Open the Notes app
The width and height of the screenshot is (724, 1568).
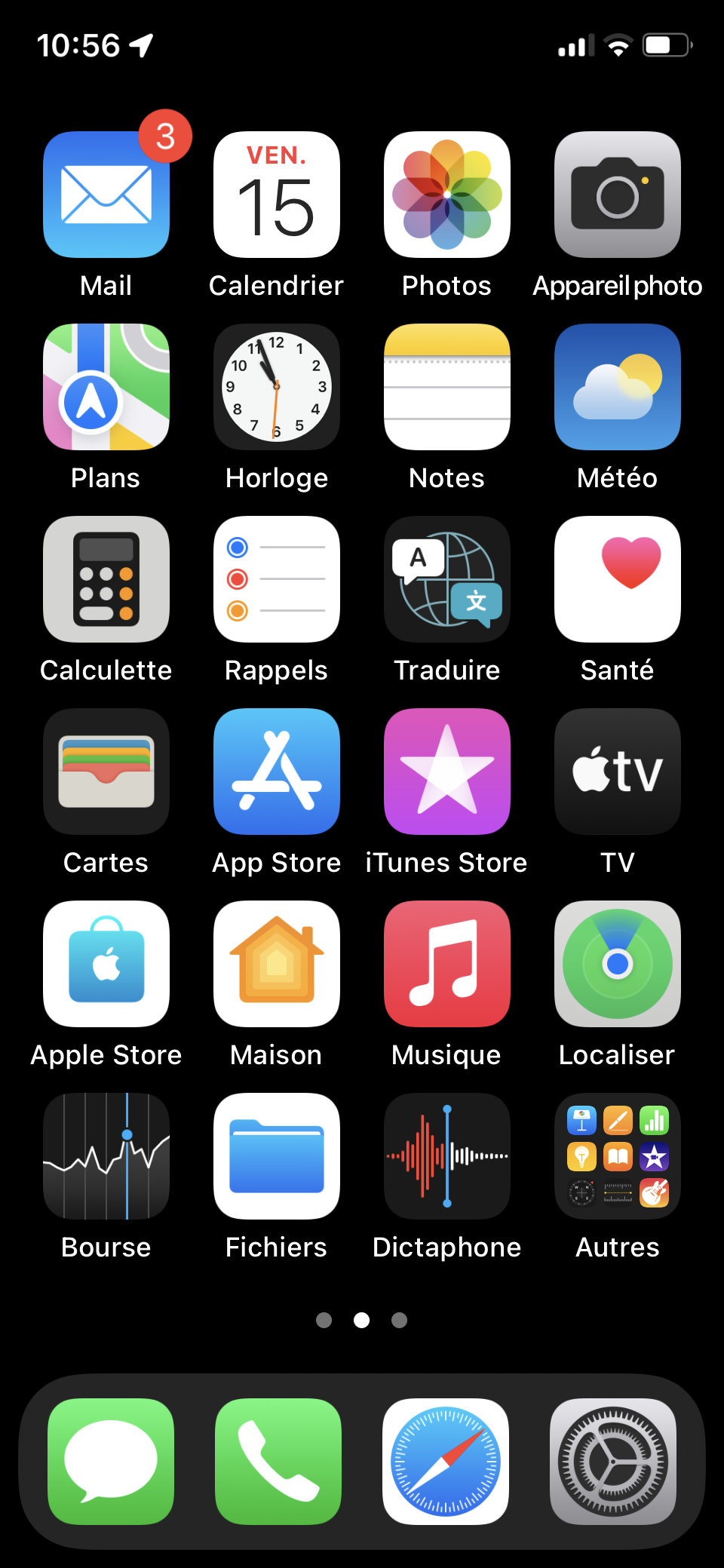coord(447,387)
